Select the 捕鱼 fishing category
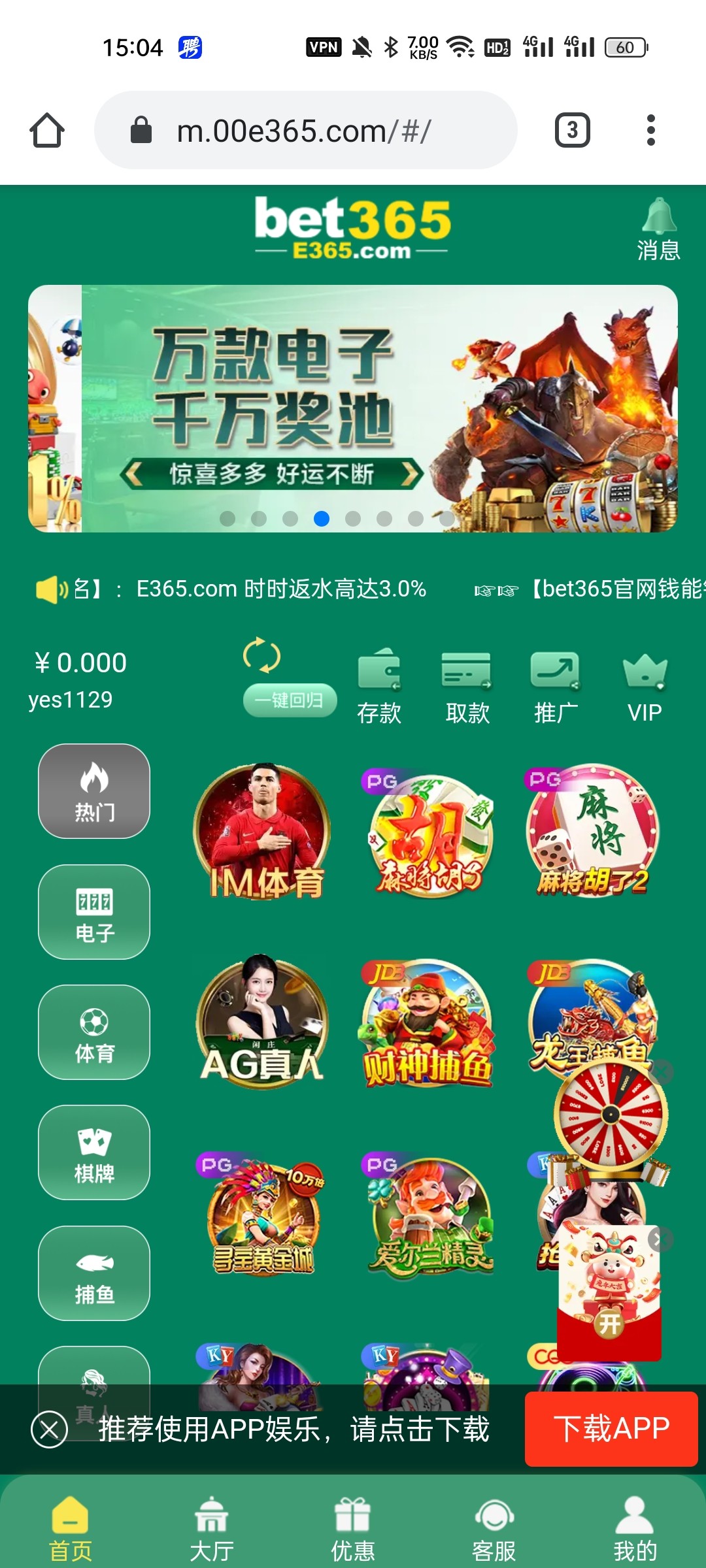Screen dimensions: 706x1568 (x=94, y=1273)
